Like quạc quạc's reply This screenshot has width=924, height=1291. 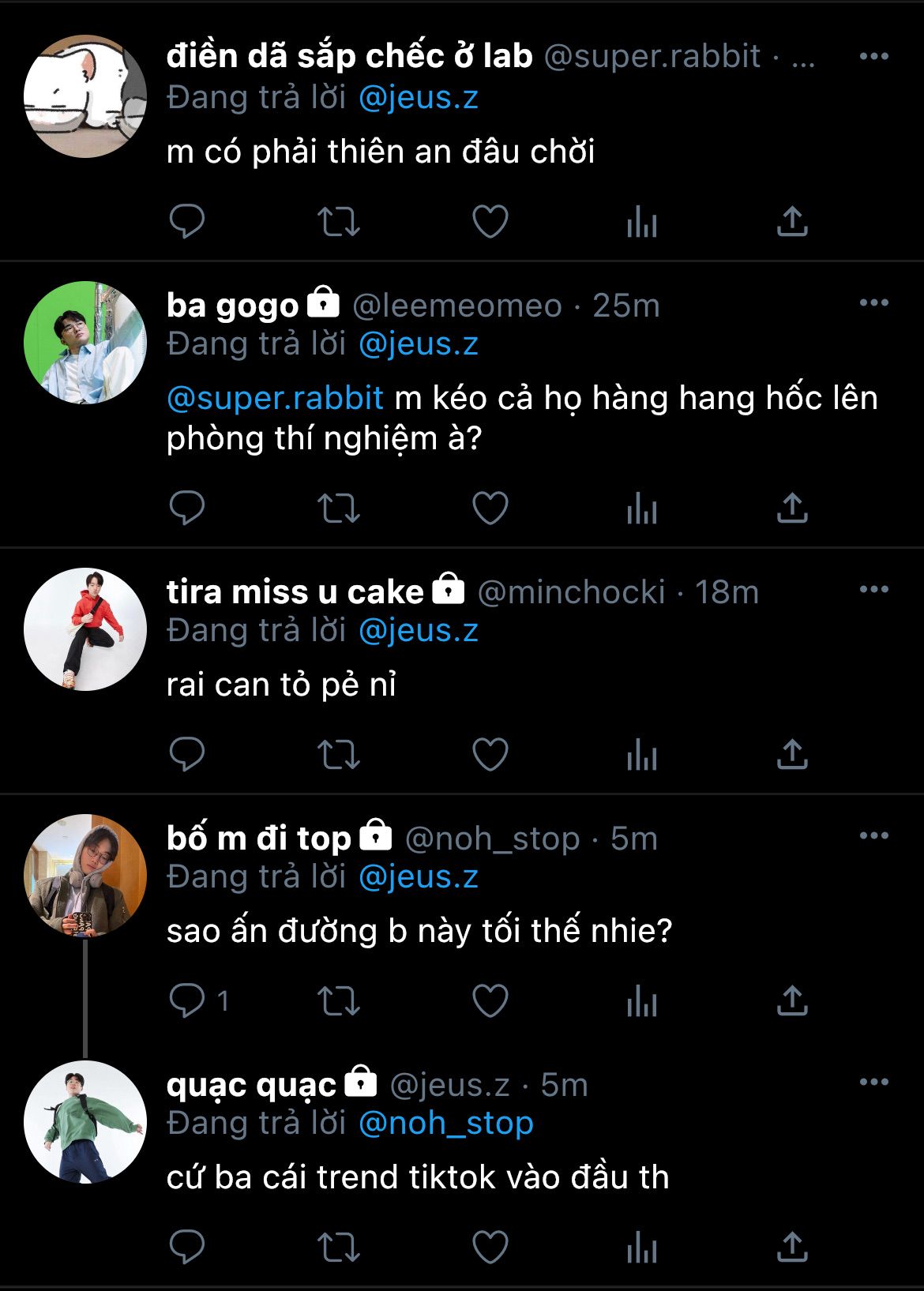coord(490,1248)
